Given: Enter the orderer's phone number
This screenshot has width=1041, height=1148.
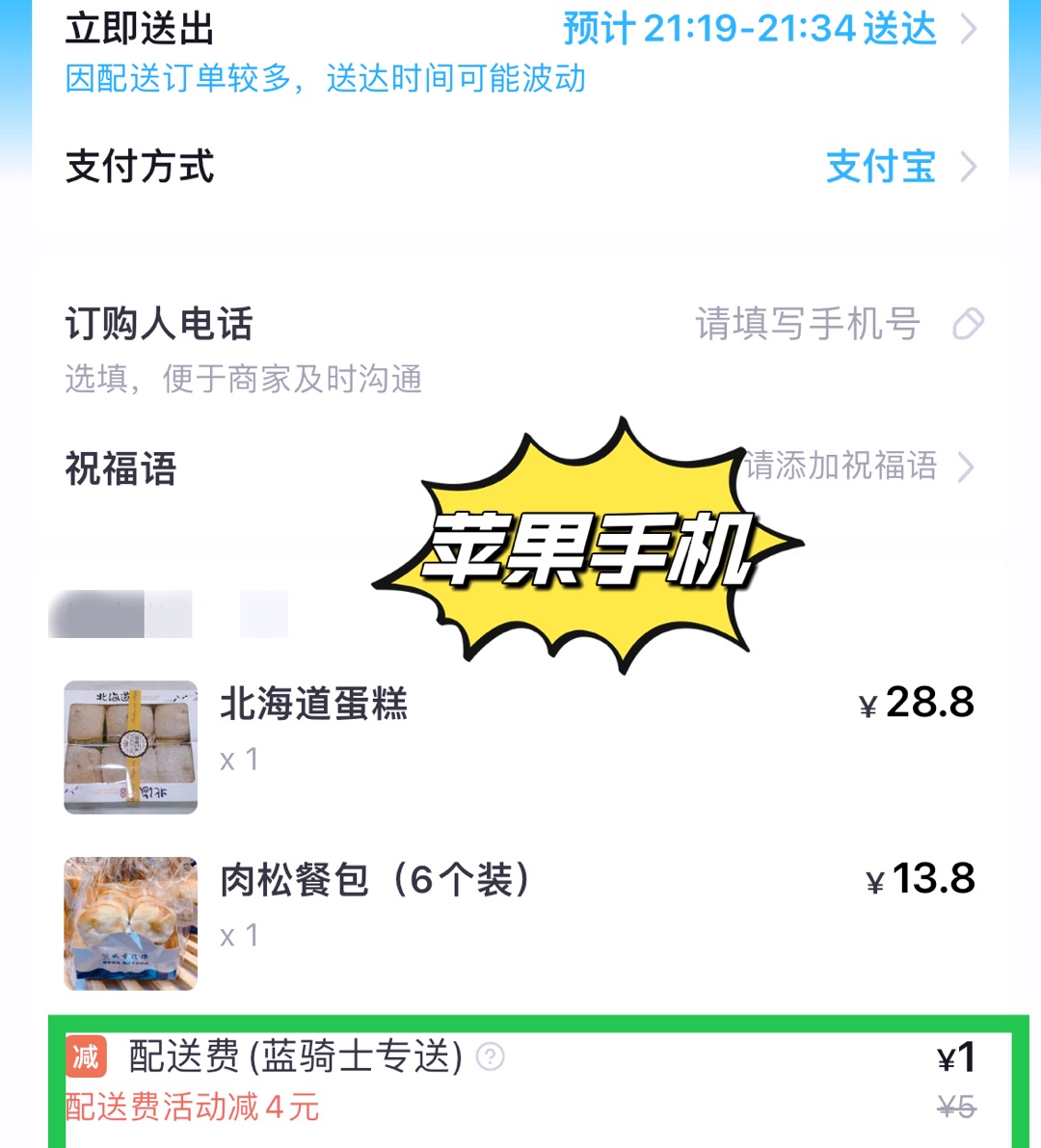Looking at the screenshot, I should [807, 324].
